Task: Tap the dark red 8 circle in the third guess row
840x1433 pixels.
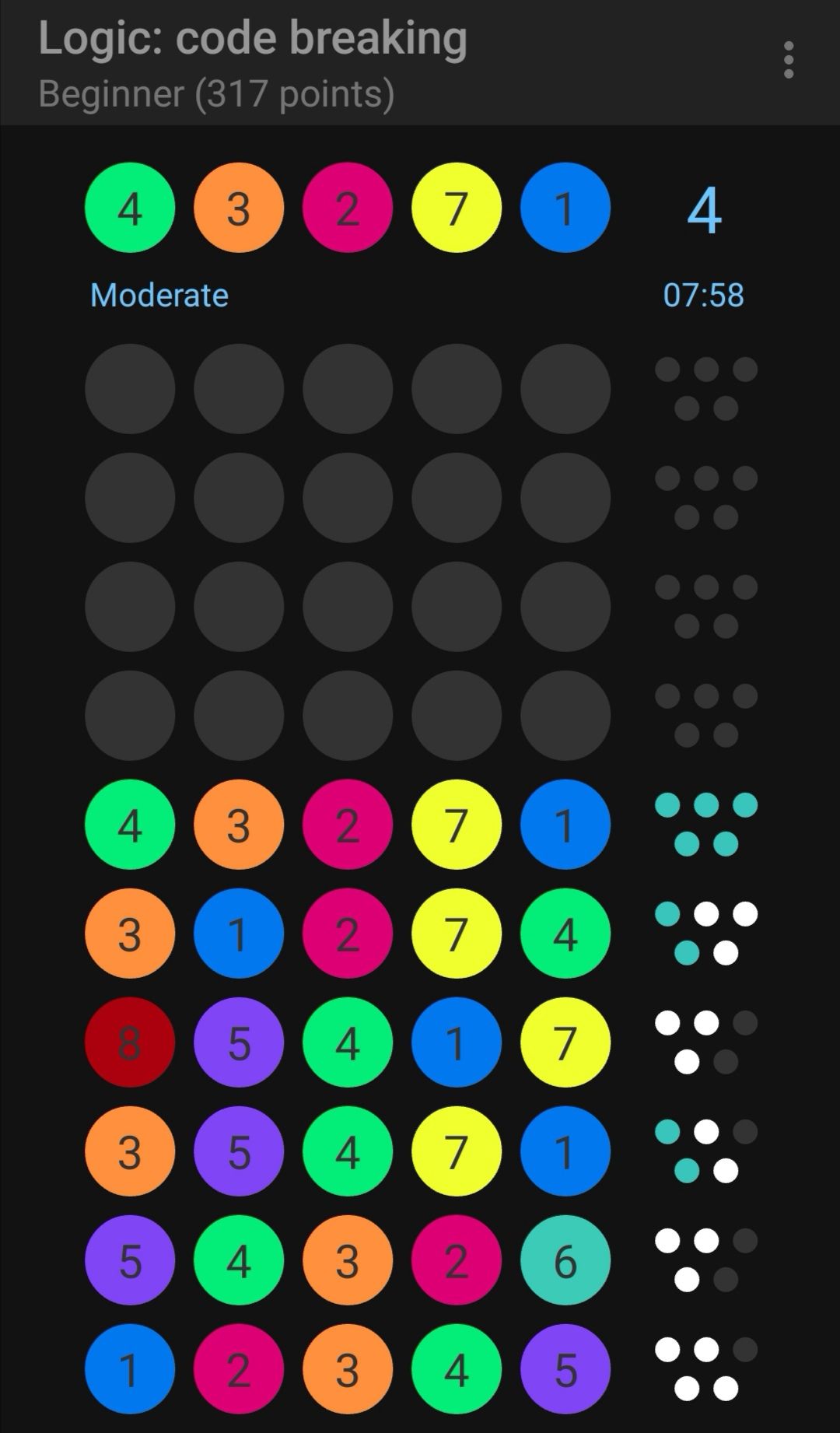Action: (x=129, y=1042)
